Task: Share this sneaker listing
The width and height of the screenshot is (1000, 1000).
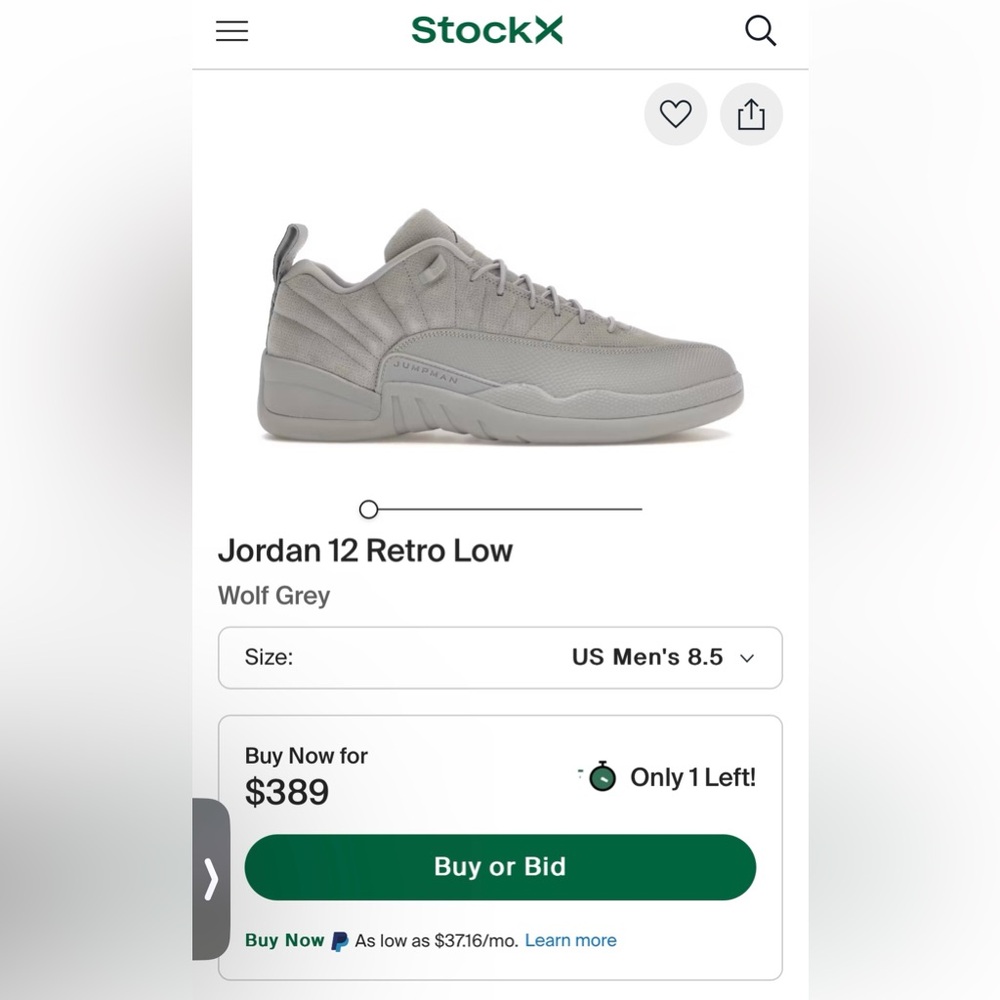Action: click(751, 115)
